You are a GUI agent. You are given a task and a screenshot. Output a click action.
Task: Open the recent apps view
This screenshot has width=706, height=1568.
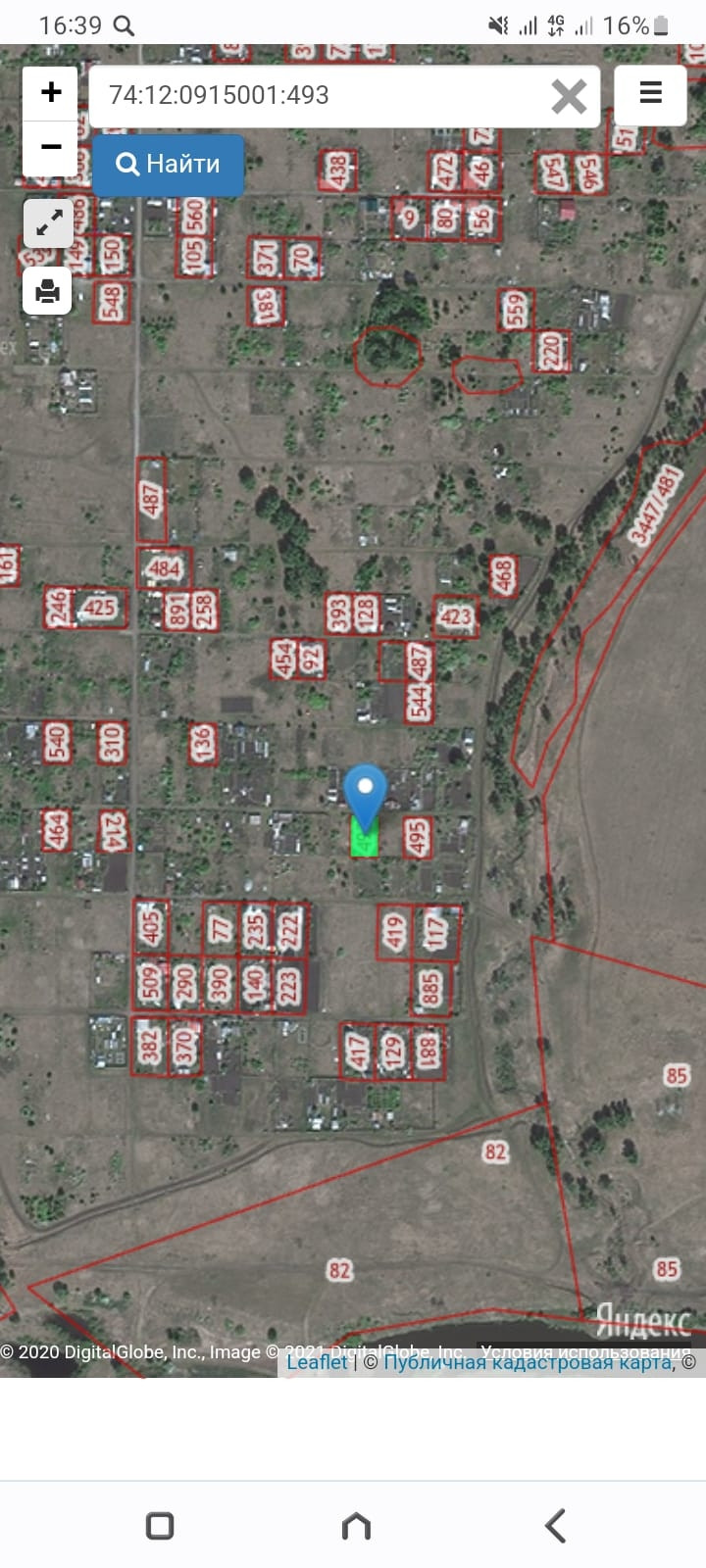click(160, 1525)
